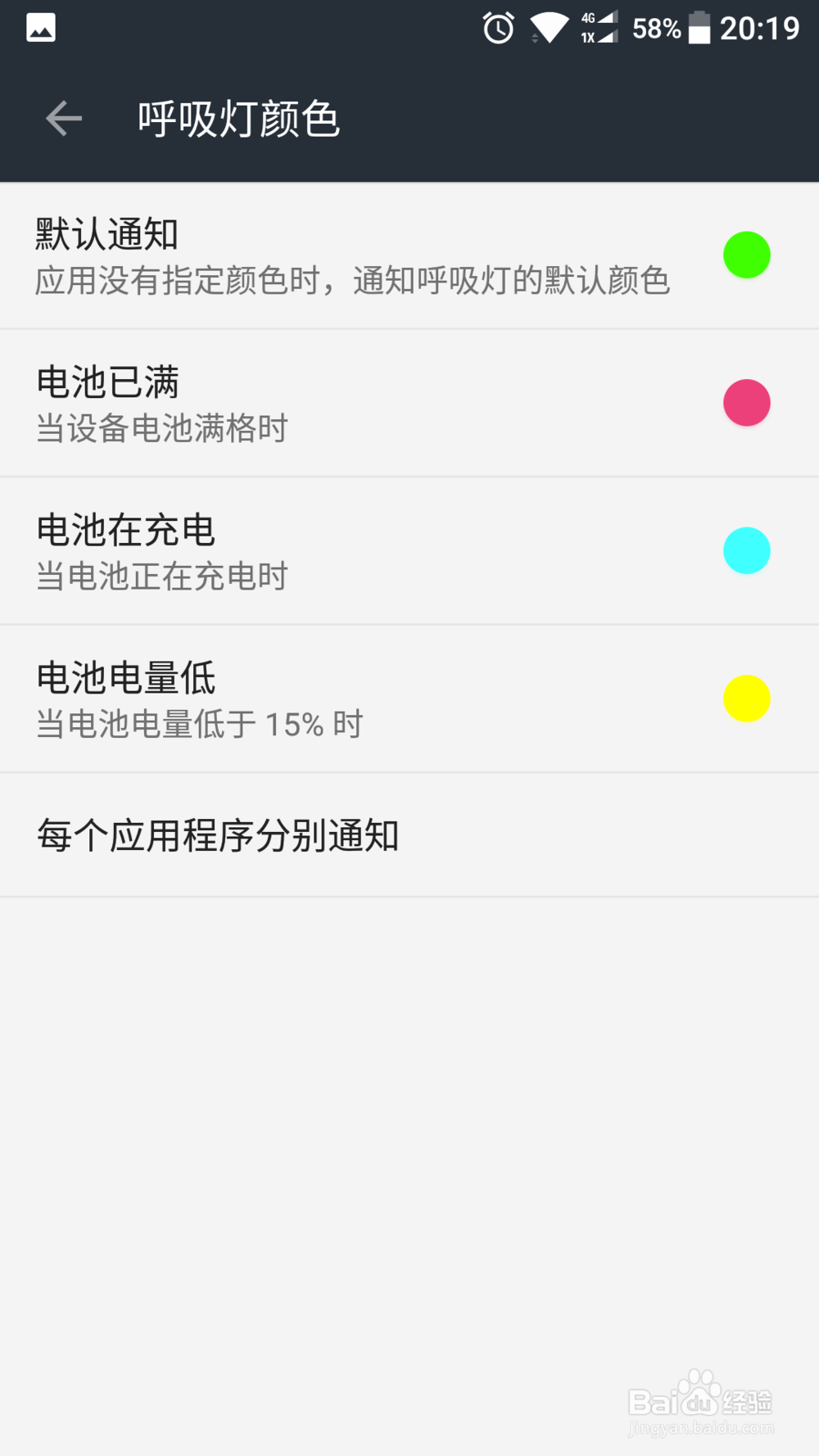Click the yellow 电池电量低 color swatch
The width and height of the screenshot is (819, 1456).
pos(746,698)
